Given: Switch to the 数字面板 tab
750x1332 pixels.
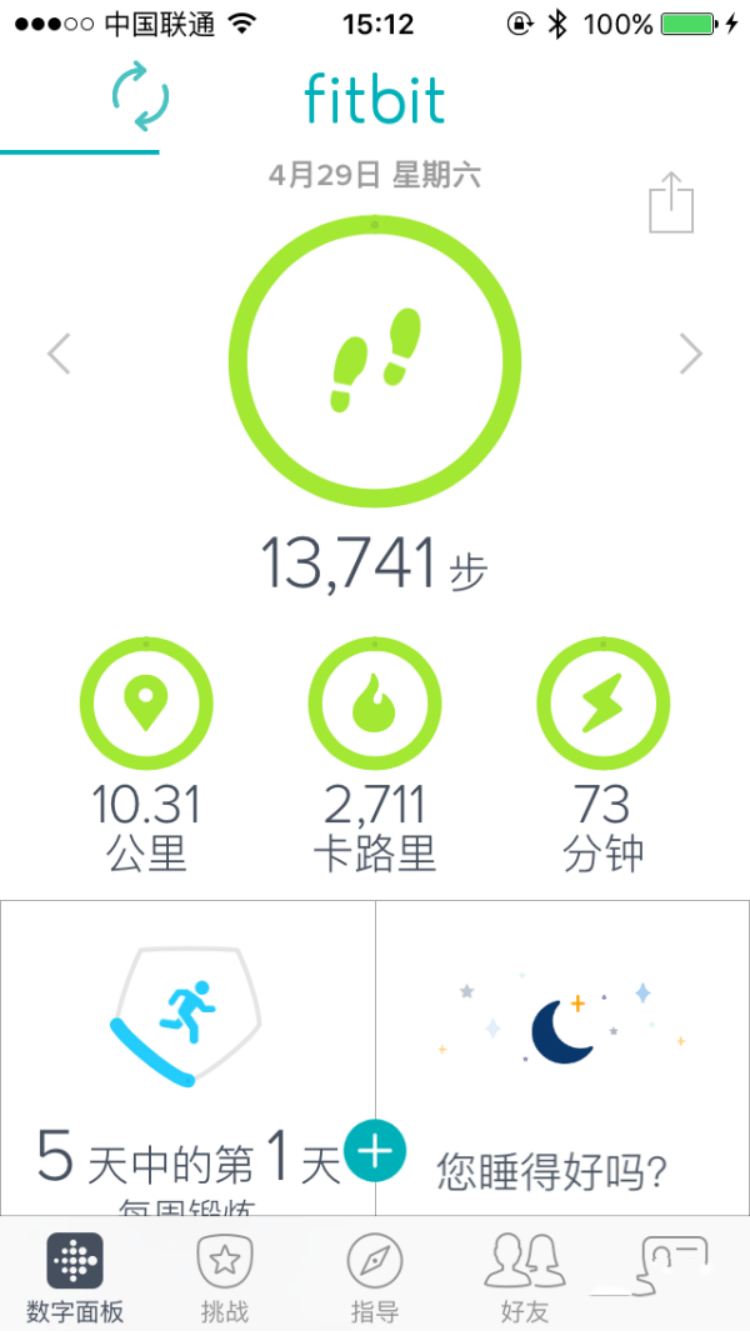Looking at the screenshot, I should (75, 1277).
